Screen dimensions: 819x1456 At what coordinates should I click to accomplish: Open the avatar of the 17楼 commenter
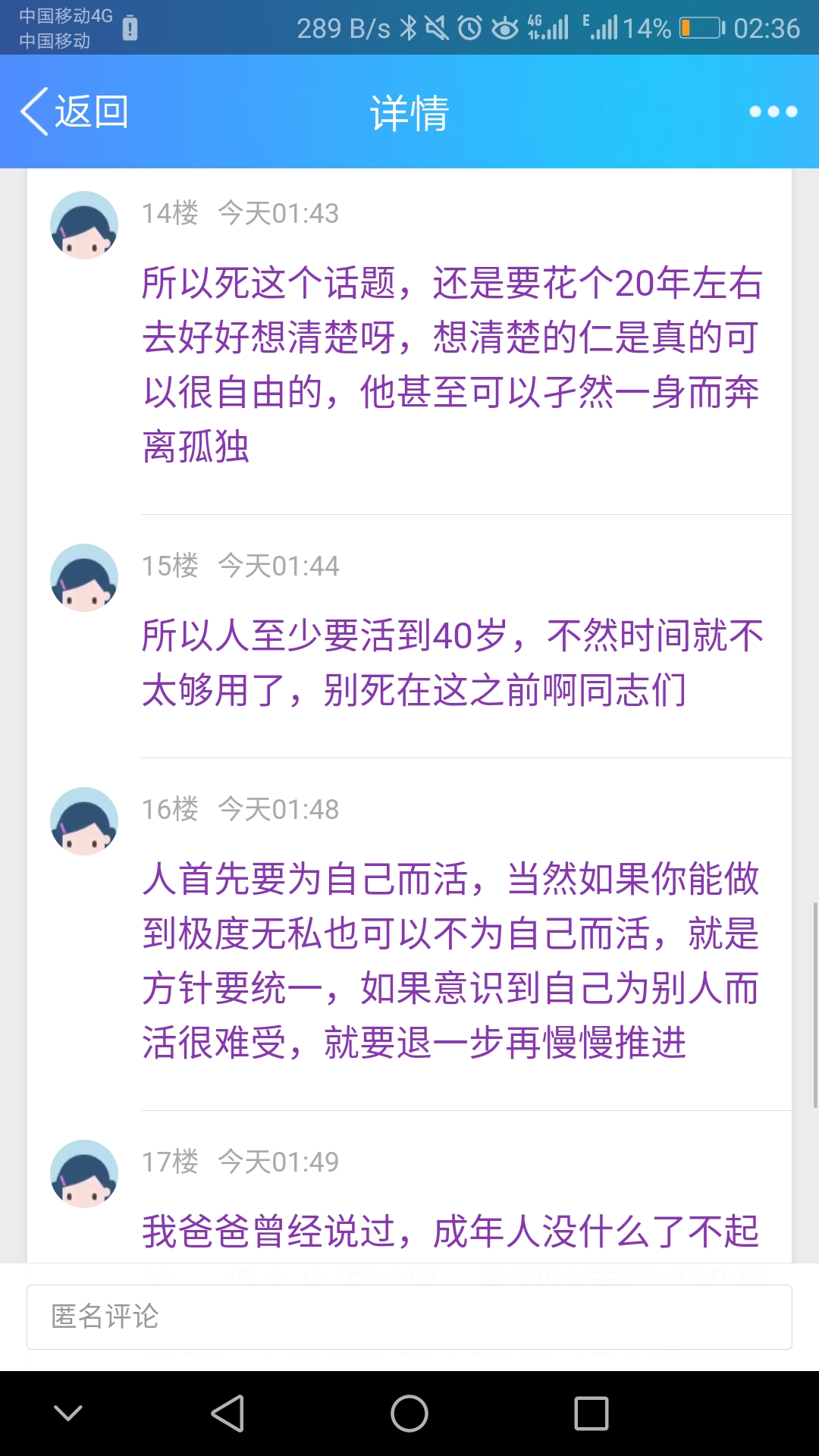coord(84,1174)
